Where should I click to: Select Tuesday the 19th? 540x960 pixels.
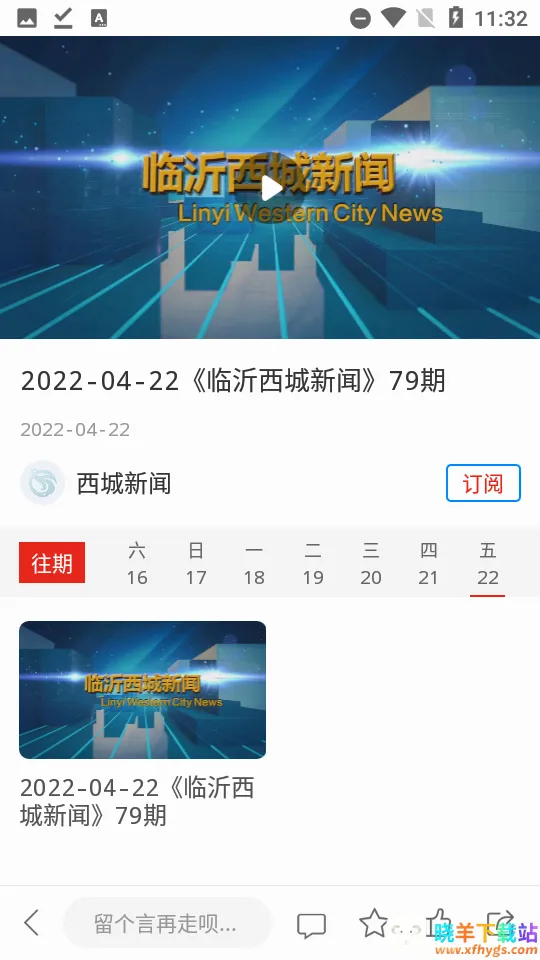[x=313, y=564]
